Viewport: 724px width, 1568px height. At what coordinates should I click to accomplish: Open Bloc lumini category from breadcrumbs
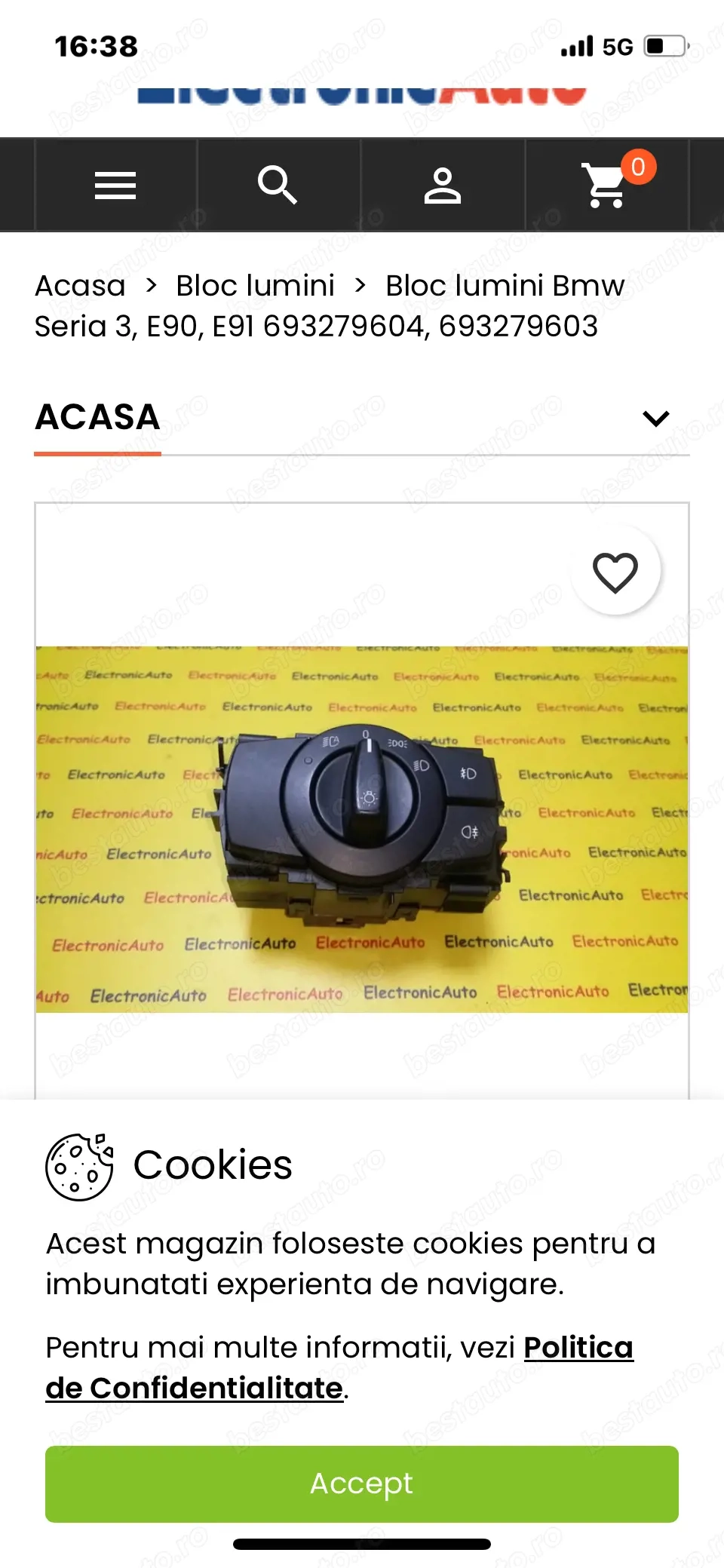point(255,284)
